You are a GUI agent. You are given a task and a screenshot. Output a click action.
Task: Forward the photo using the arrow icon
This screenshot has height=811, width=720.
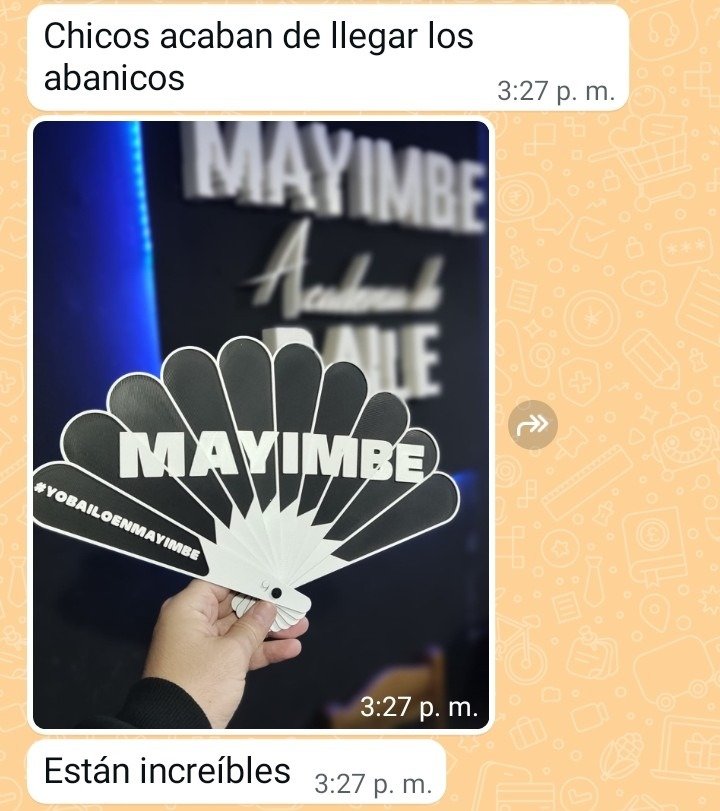[x=533, y=425]
